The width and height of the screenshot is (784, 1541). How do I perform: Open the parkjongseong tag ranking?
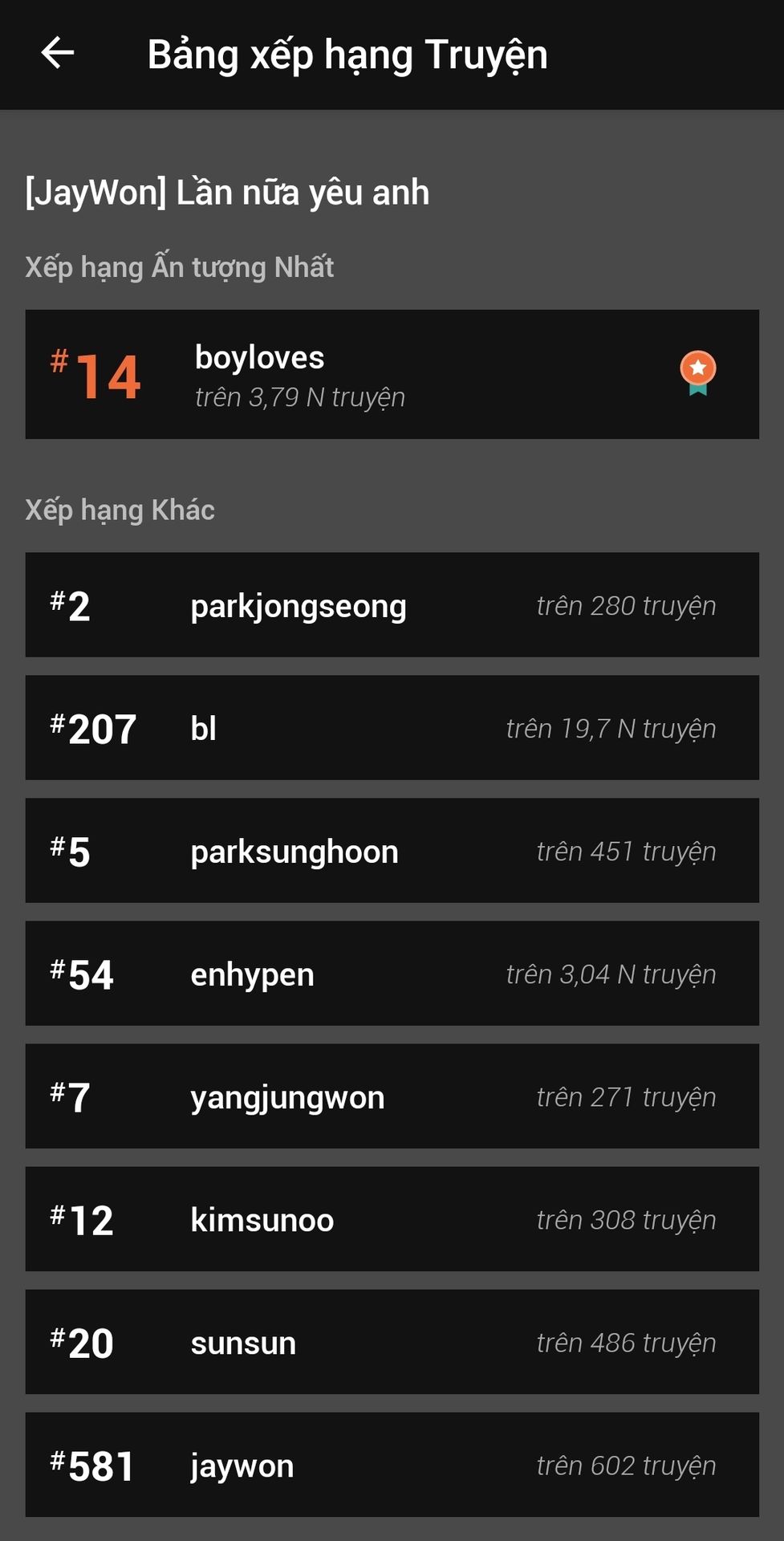(392, 605)
